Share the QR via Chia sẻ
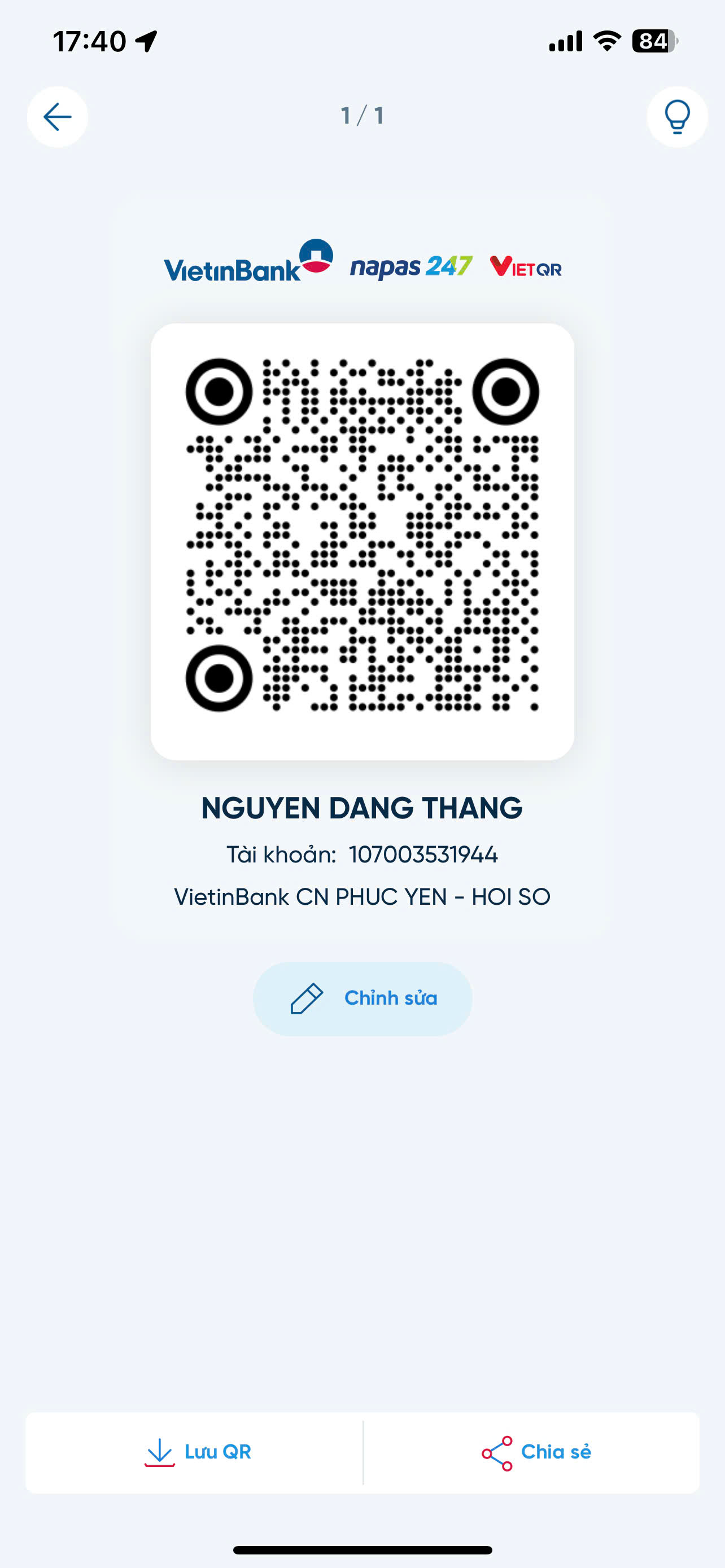725x1568 pixels. click(536, 1452)
